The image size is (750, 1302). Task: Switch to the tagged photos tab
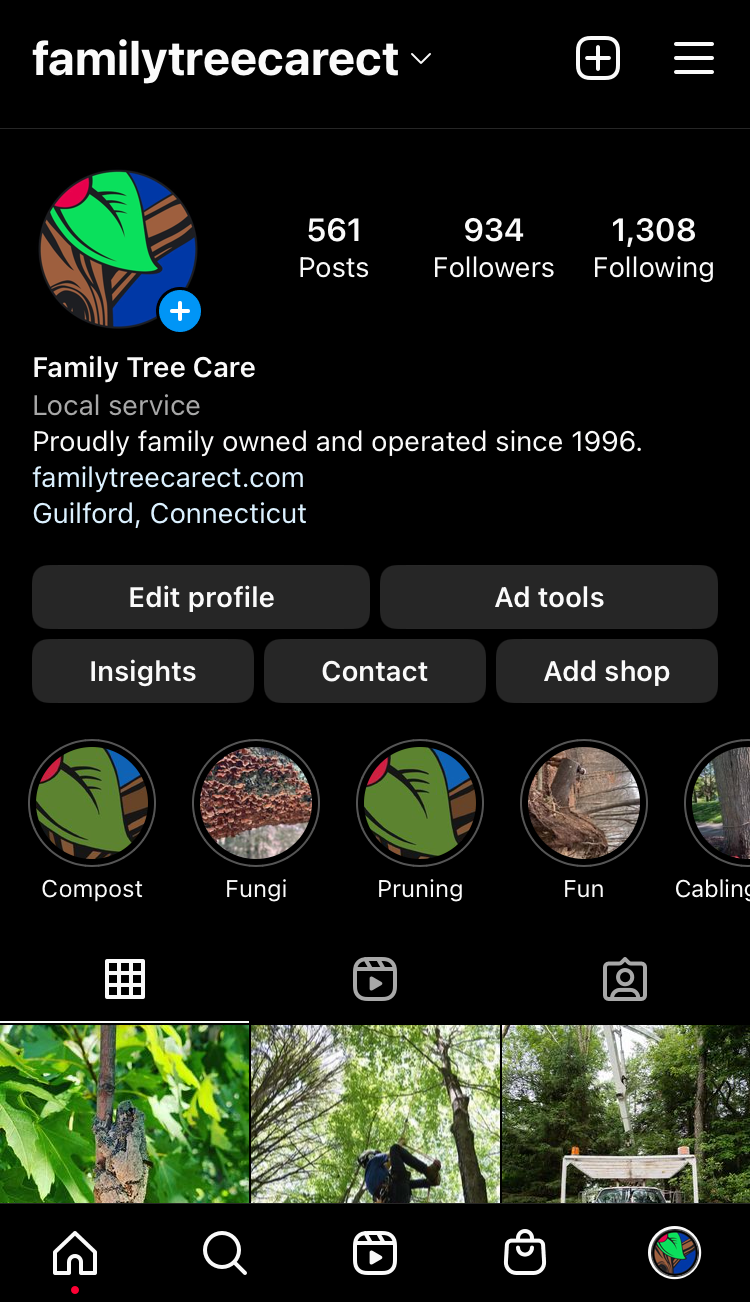[625, 980]
